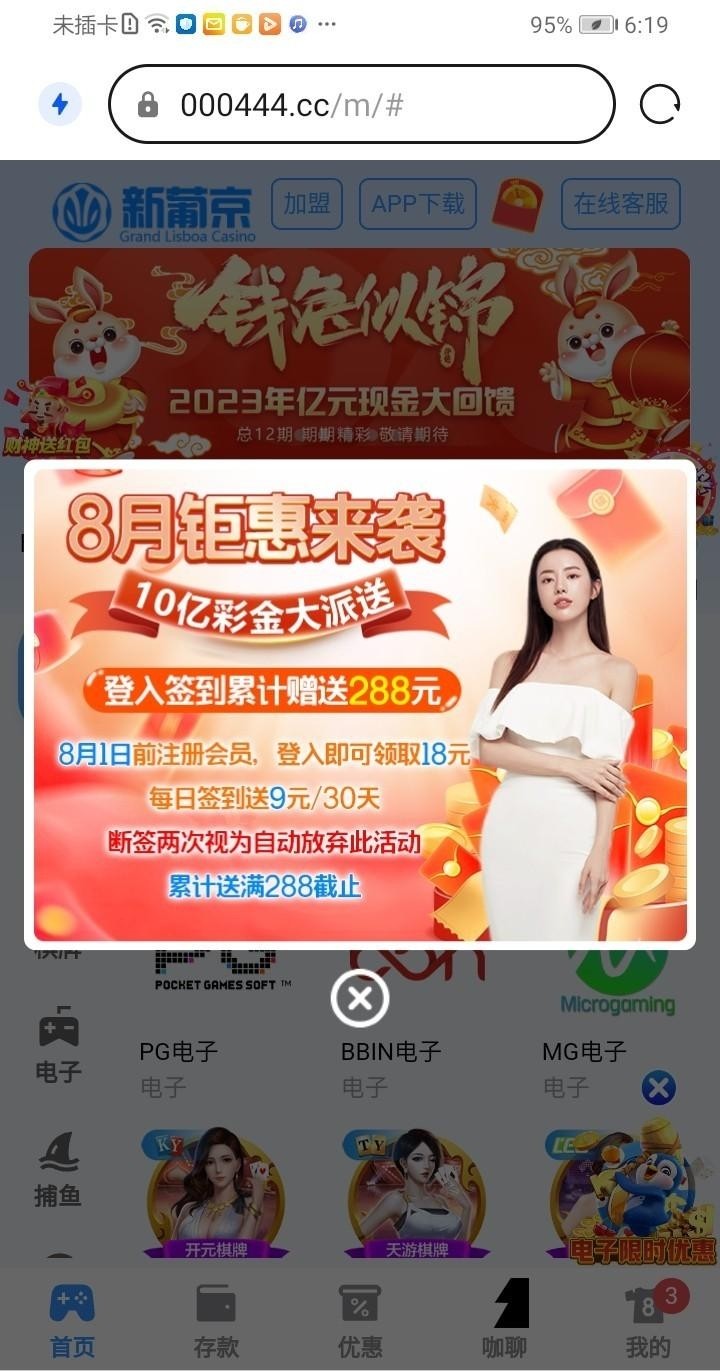Select the 捕鱼 category in the sidebar
The image size is (720, 1372).
58,1170
